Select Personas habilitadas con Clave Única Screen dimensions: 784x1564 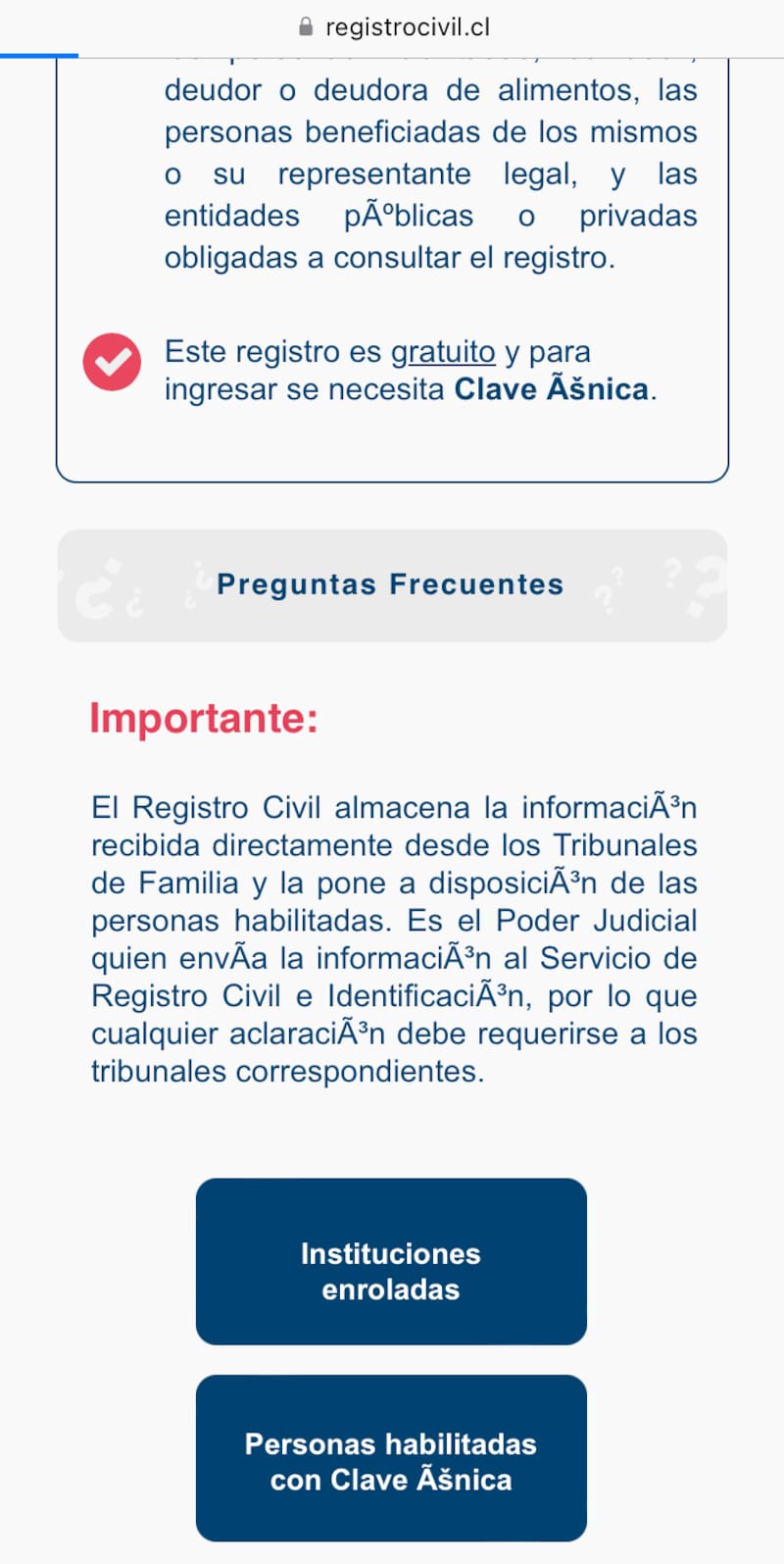point(391,1458)
